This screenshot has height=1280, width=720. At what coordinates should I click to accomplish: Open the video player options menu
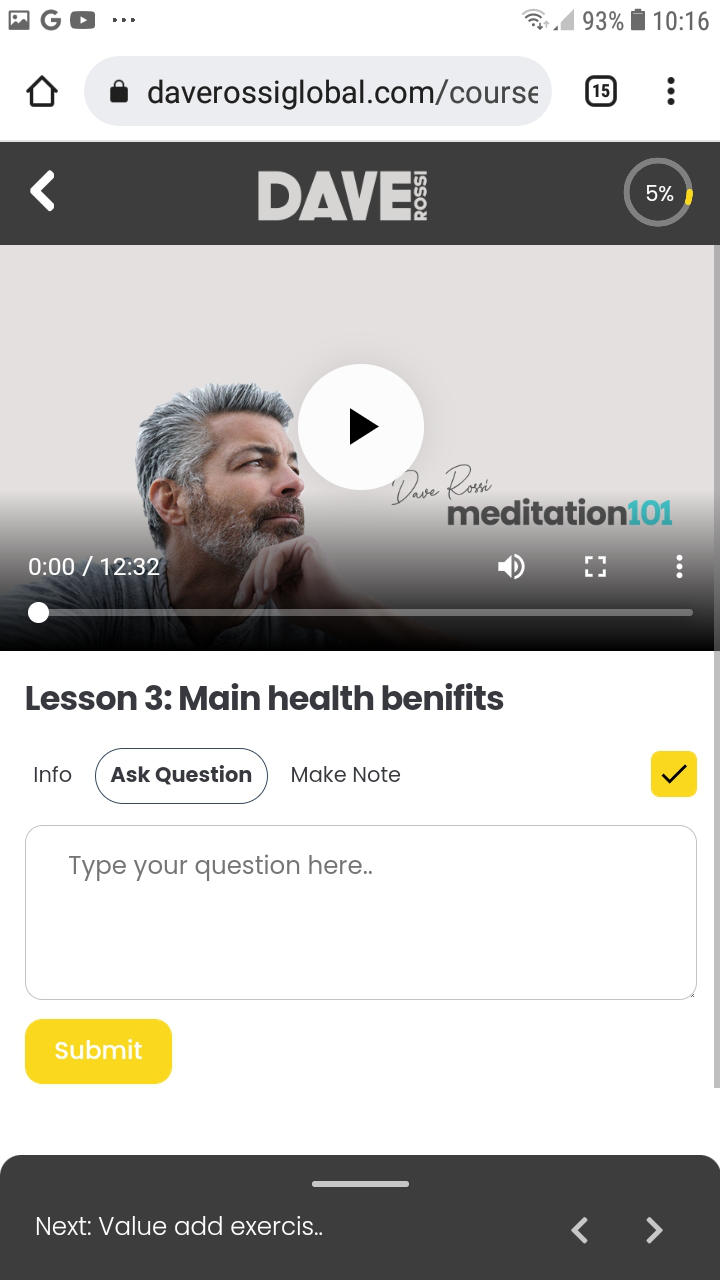coord(679,567)
